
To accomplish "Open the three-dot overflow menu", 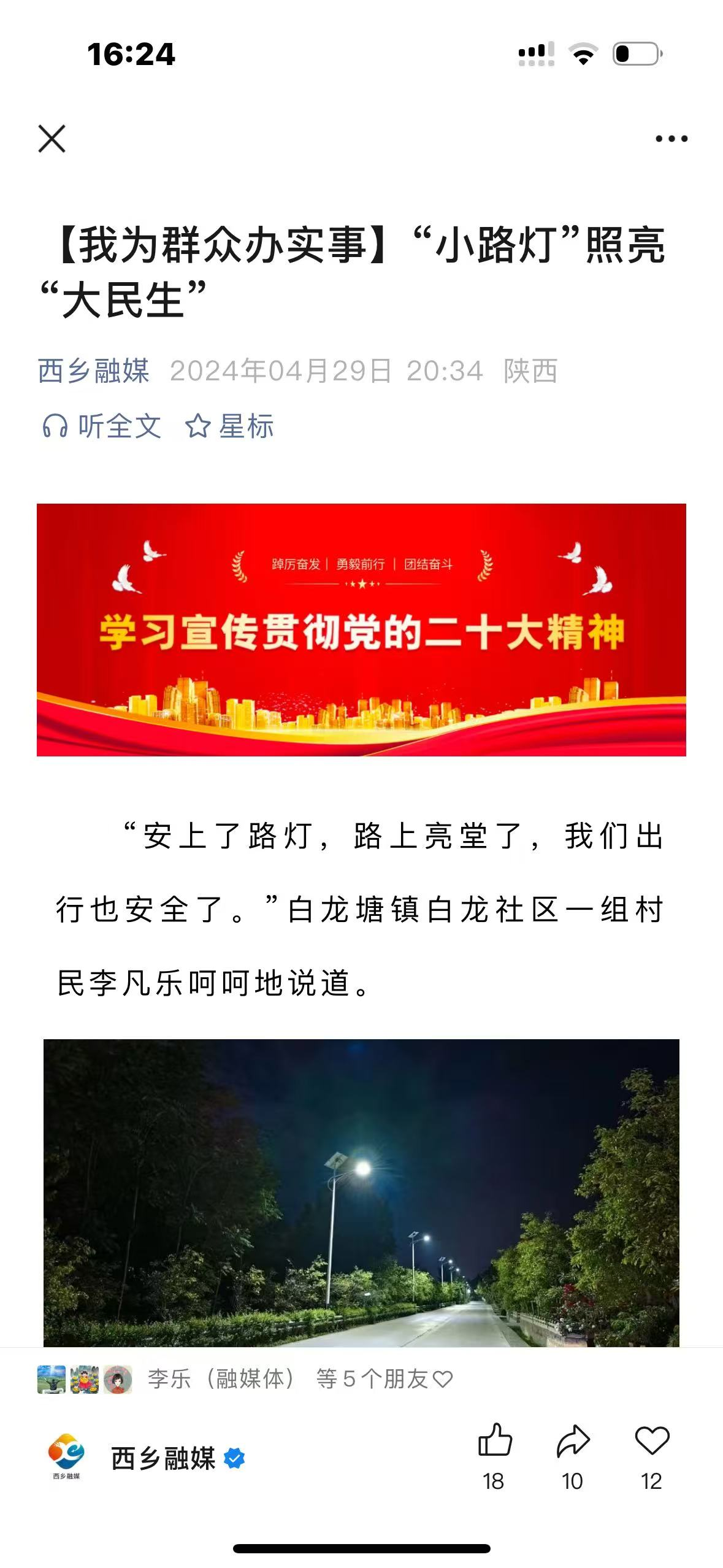I will [671, 139].
